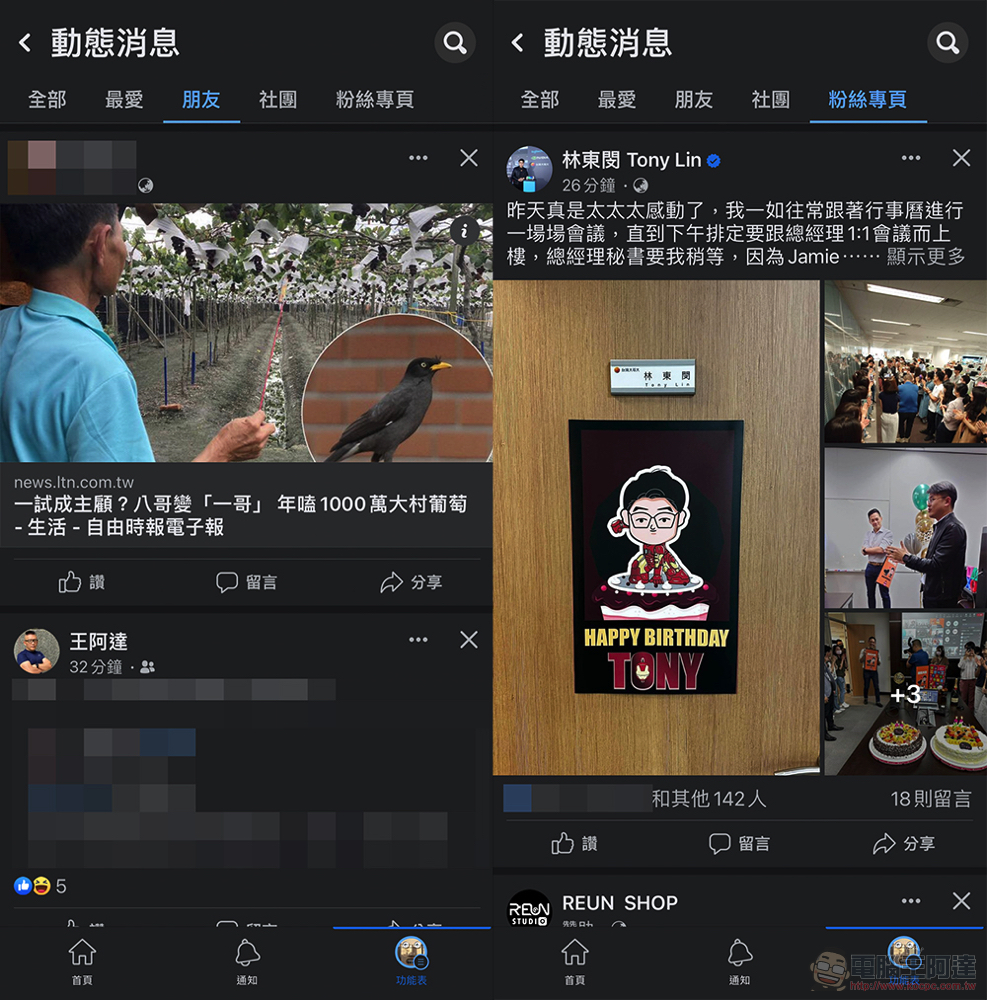Open the options menu on Tony Lin's post

click(910, 158)
